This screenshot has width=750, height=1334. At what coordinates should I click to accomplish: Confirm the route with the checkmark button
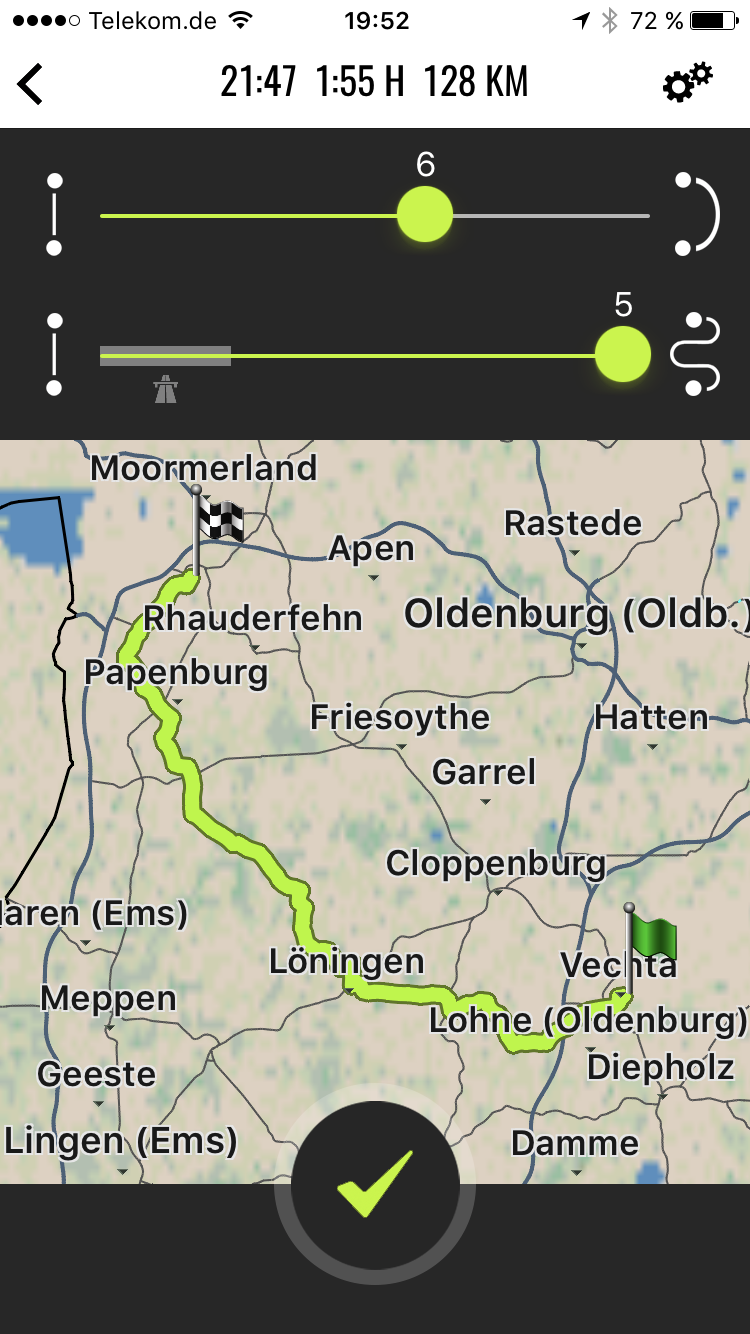(x=375, y=1184)
